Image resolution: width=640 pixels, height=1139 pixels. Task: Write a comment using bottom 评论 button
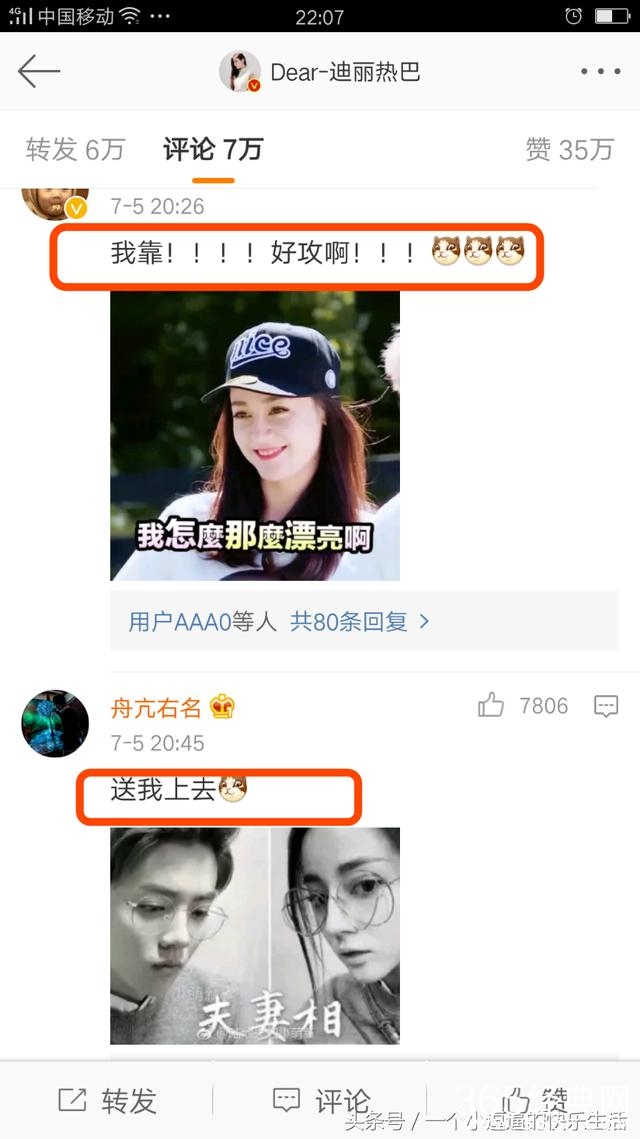pyautogui.click(x=322, y=1101)
